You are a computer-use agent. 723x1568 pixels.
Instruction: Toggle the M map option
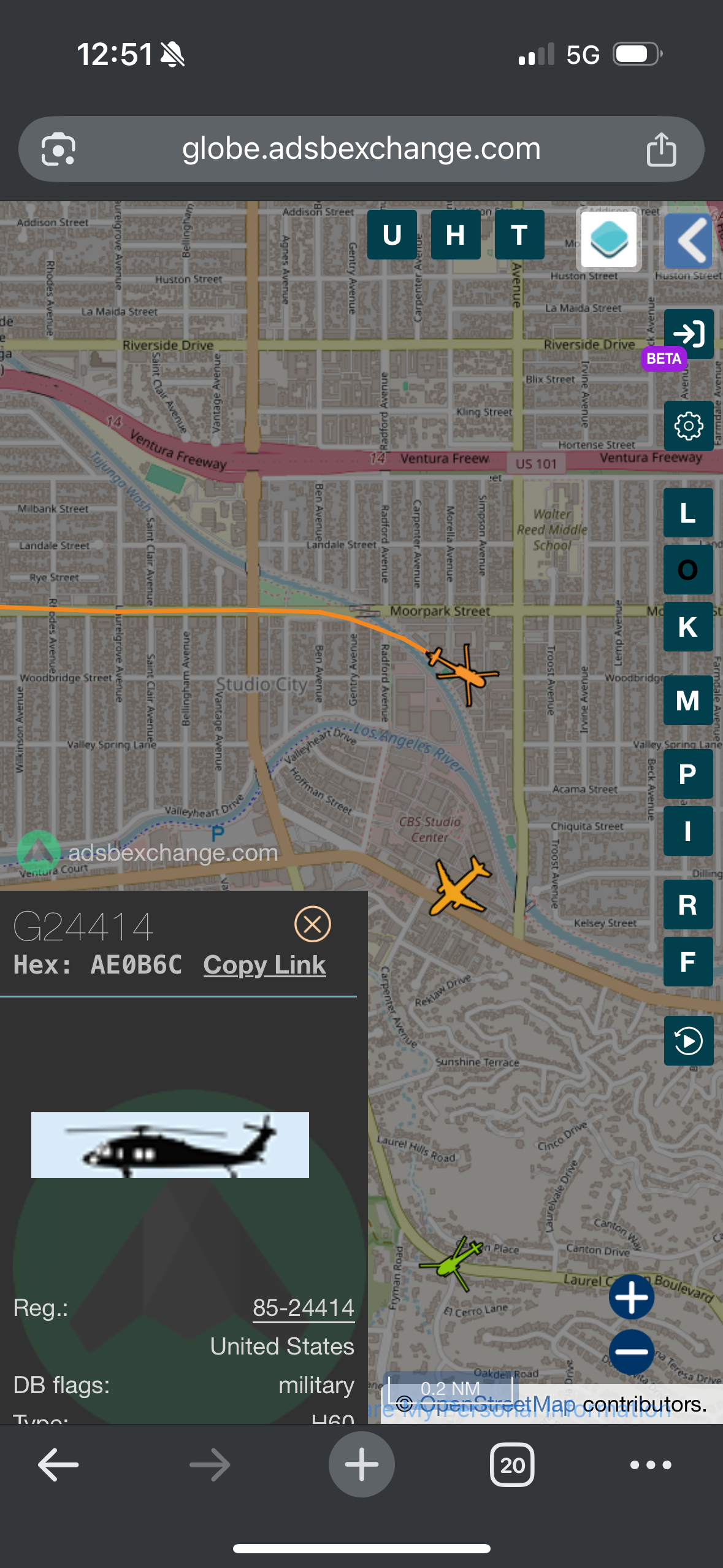click(x=688, y=701)
